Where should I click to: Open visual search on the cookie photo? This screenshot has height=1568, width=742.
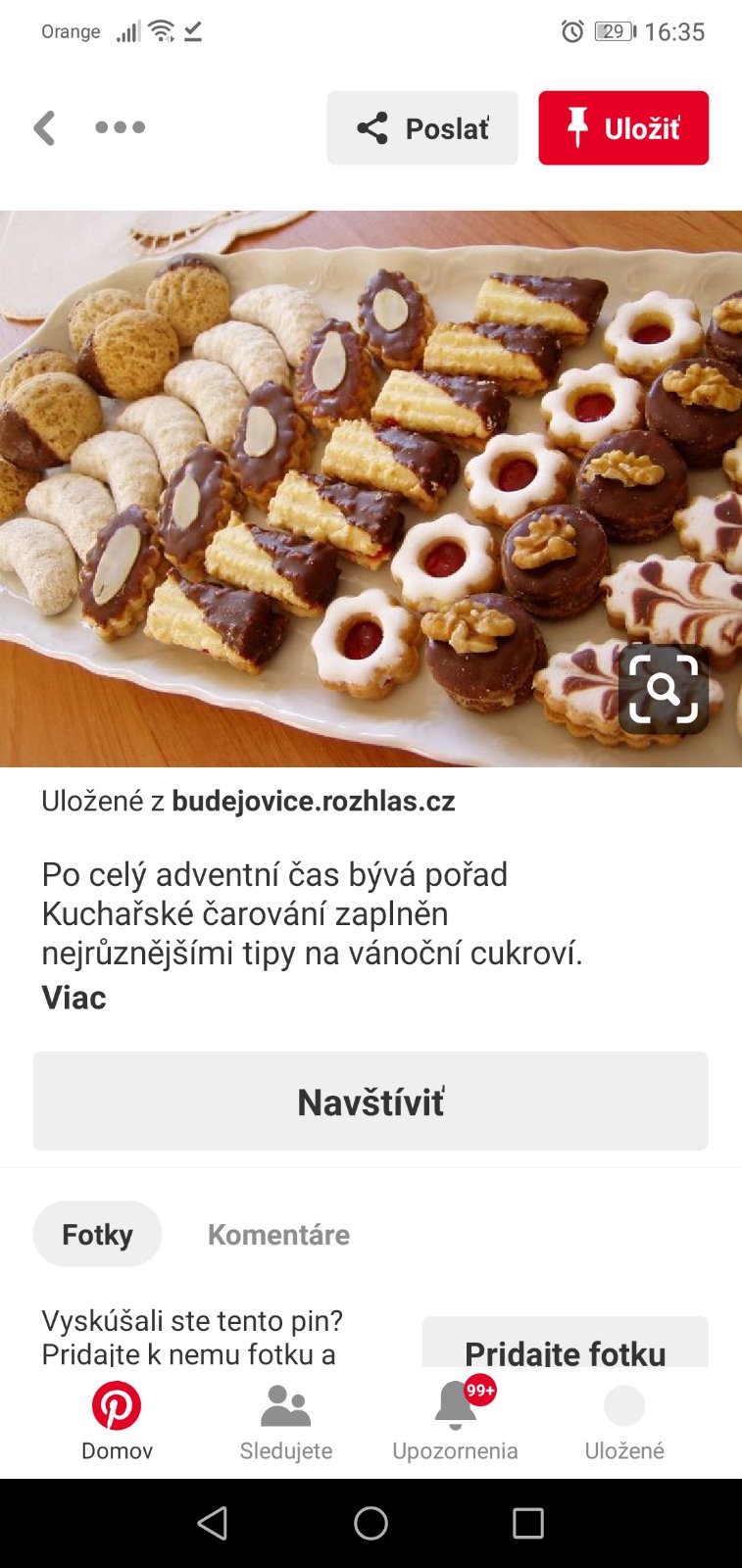[x=664, y=689]
